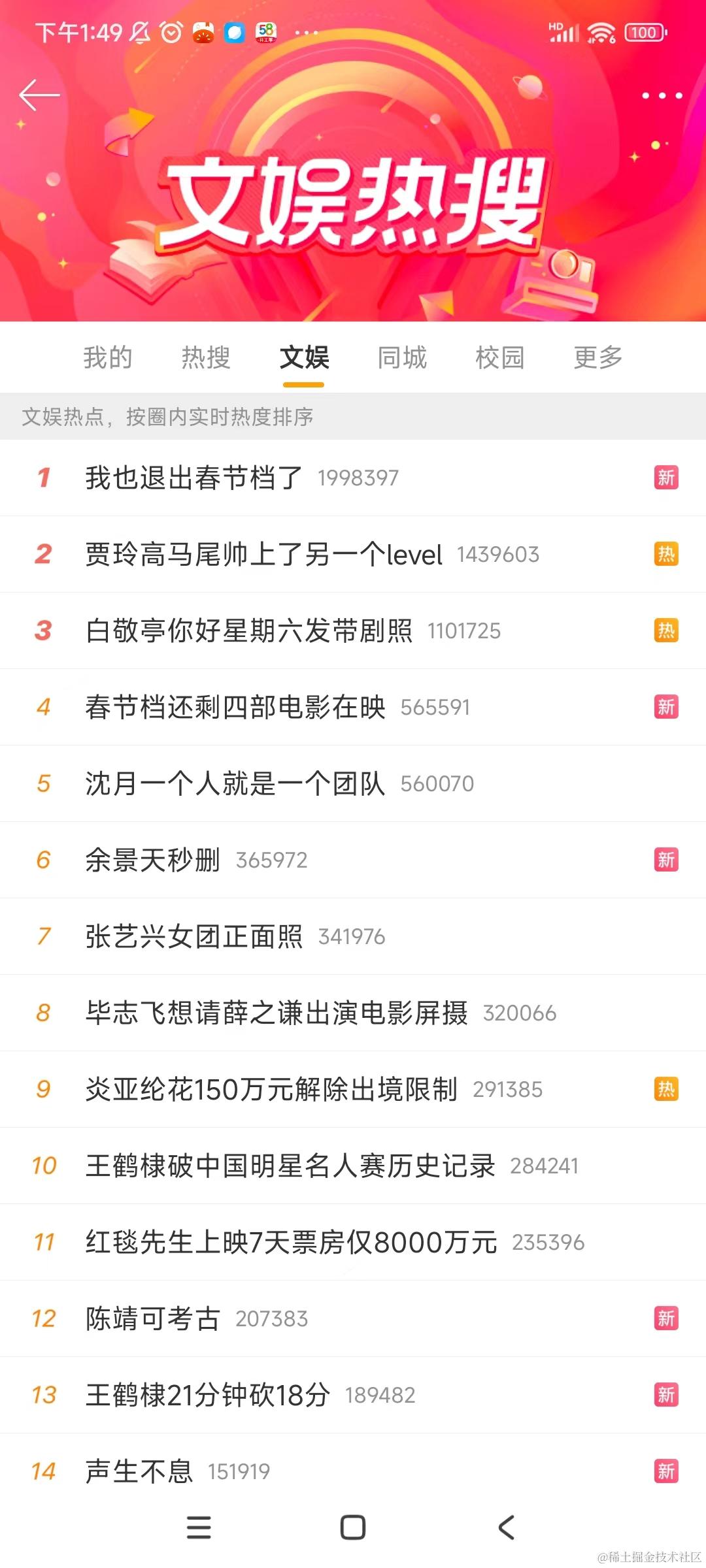
Task: Go back using the top-left arrow
Action: (39, 95)
